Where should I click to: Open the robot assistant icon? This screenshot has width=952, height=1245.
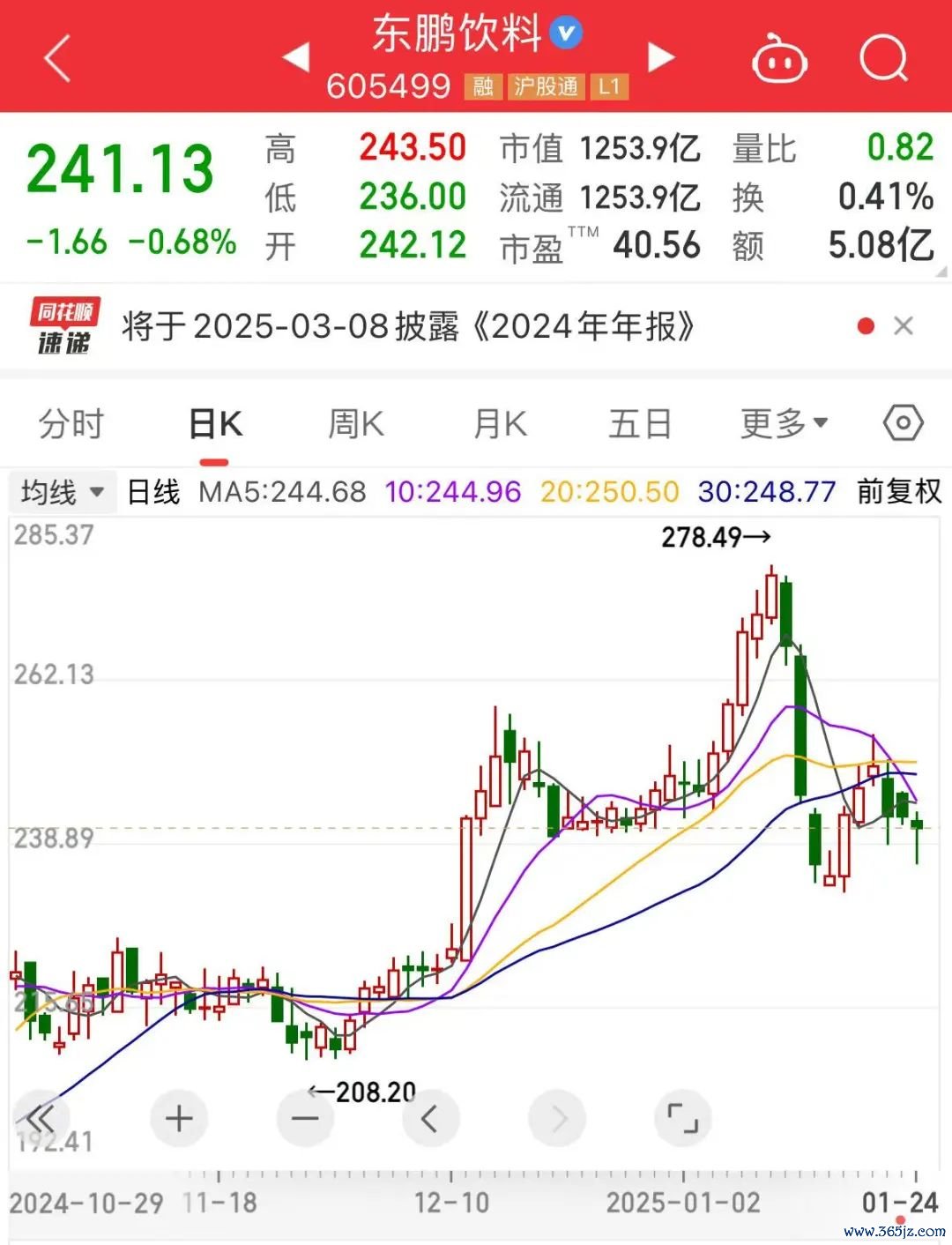[x=778, y=59]
